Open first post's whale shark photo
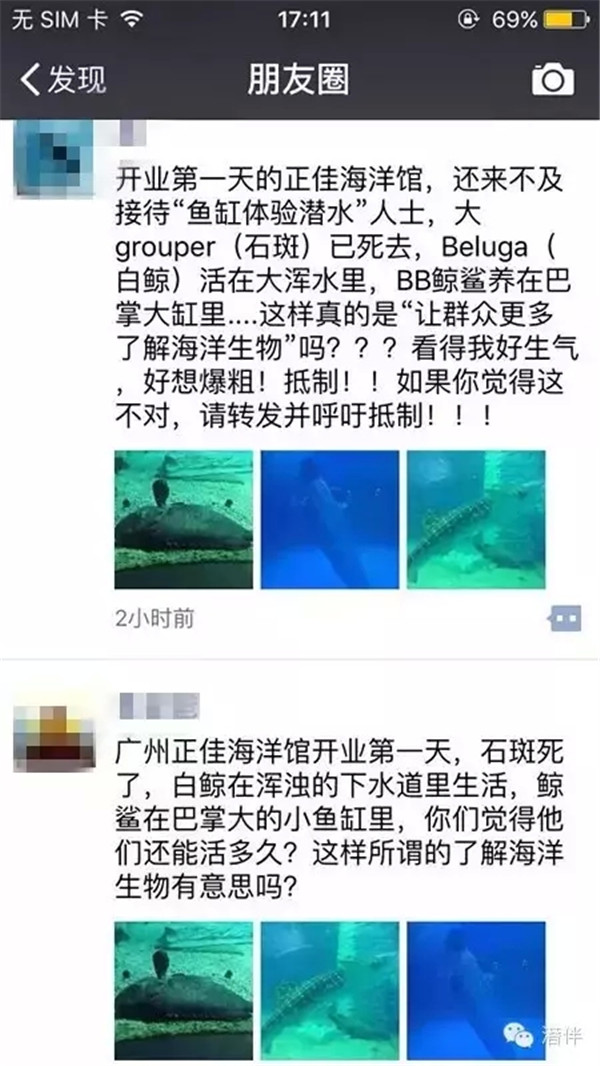 coord(475,519)
